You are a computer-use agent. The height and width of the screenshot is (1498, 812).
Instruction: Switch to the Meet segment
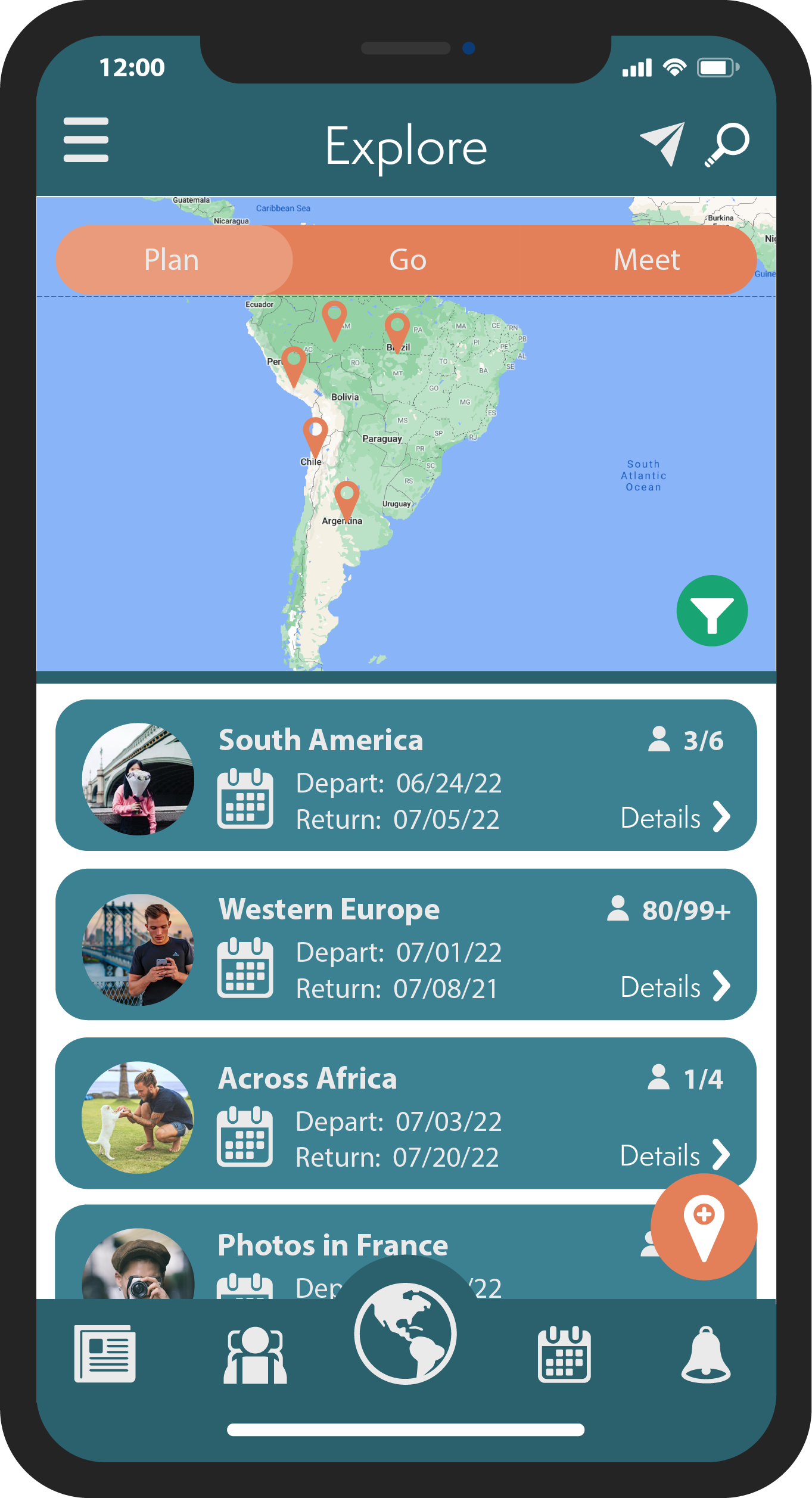click(646, 260)
